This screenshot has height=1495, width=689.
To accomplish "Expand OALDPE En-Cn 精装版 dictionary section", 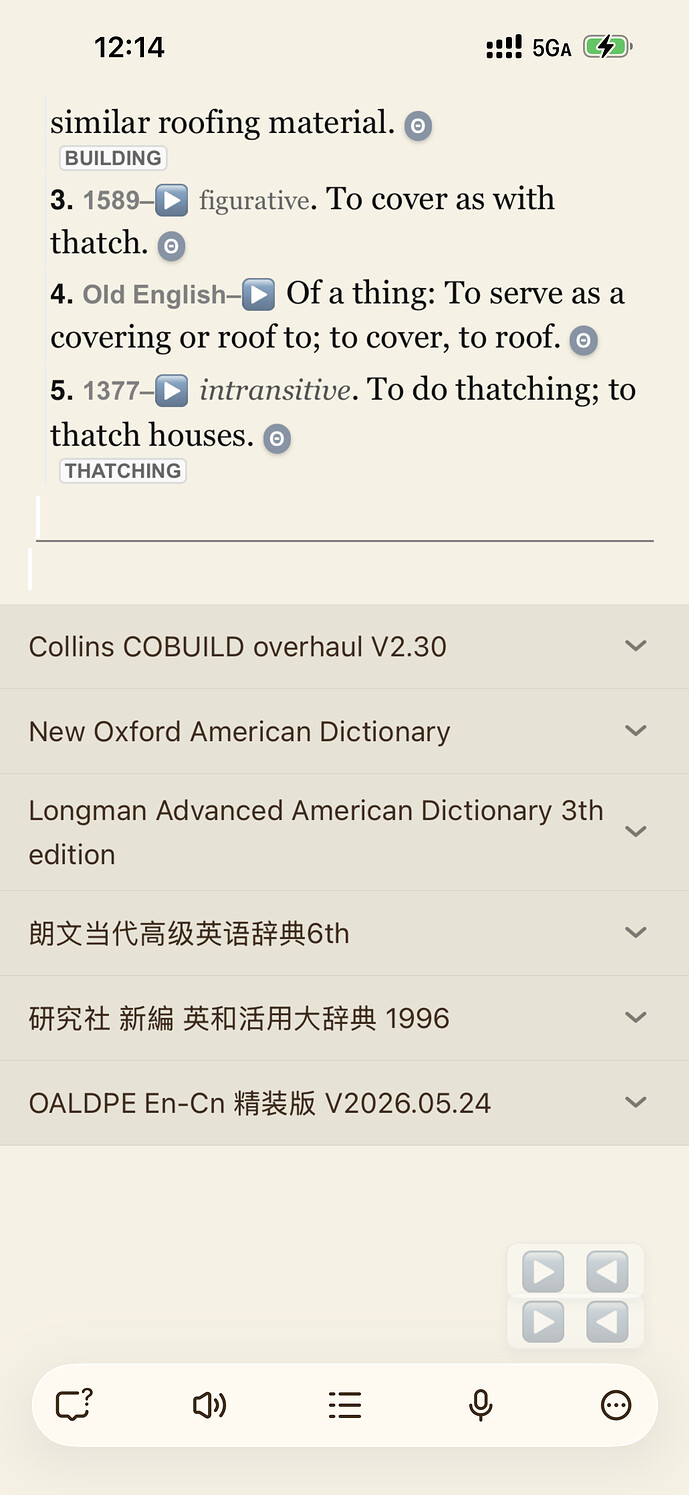I will tap(344, 1103).
